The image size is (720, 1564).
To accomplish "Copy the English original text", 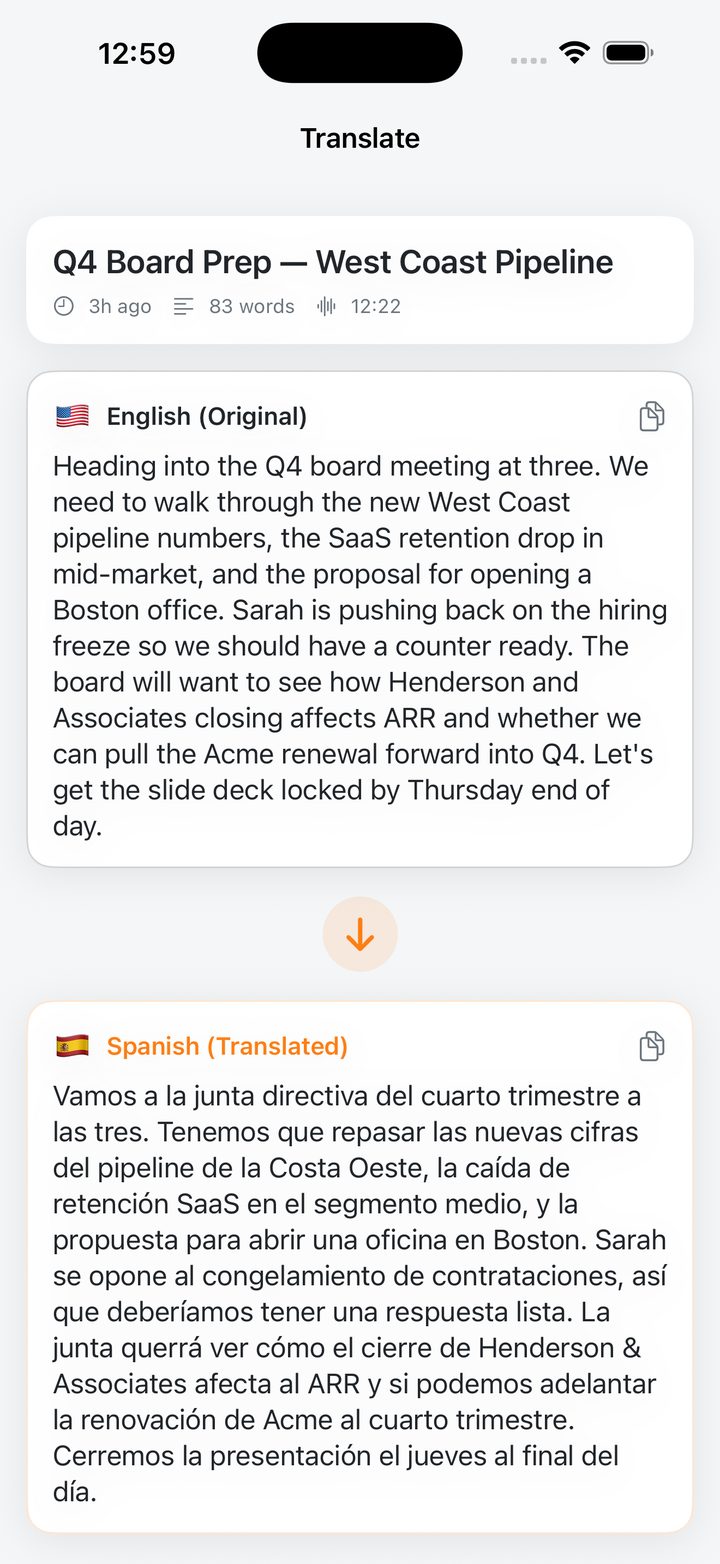I will coord(652,416).
